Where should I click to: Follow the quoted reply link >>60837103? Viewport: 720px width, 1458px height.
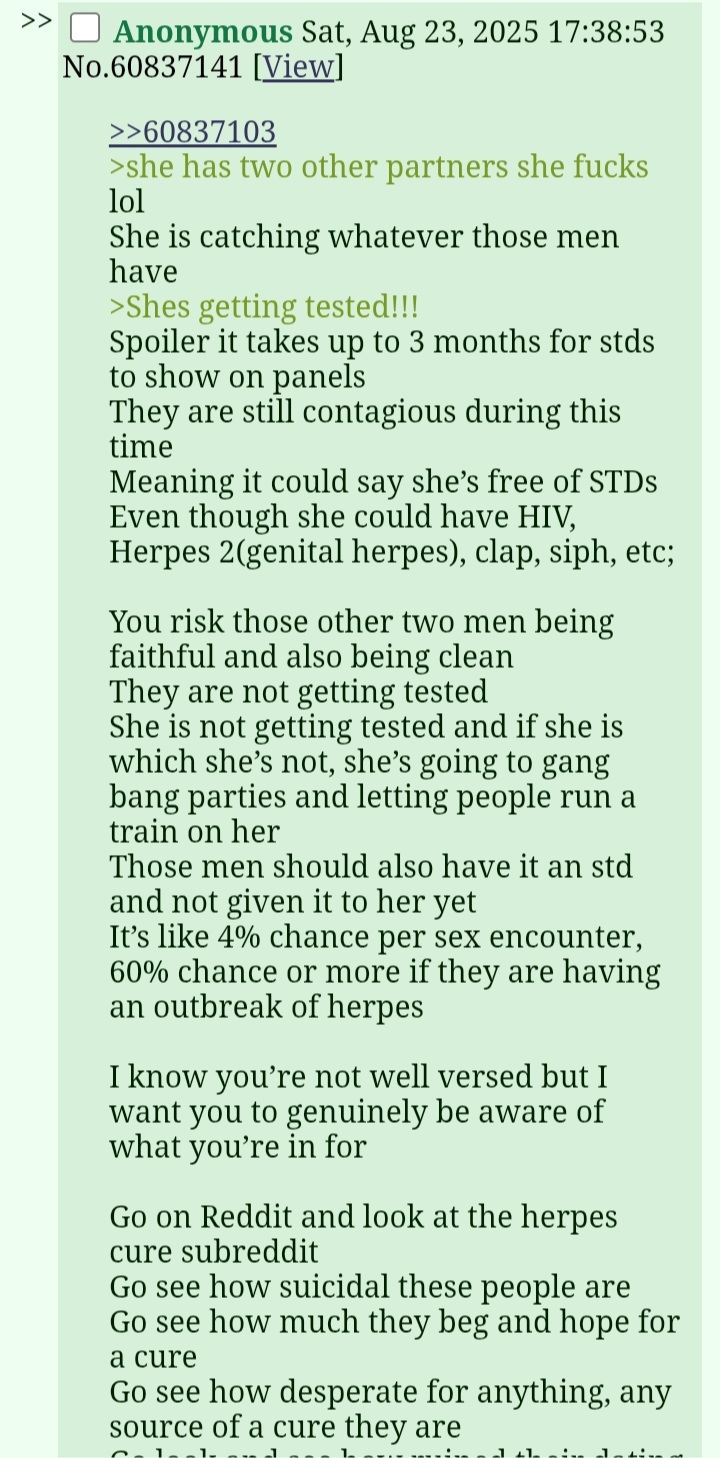[192, 132]
